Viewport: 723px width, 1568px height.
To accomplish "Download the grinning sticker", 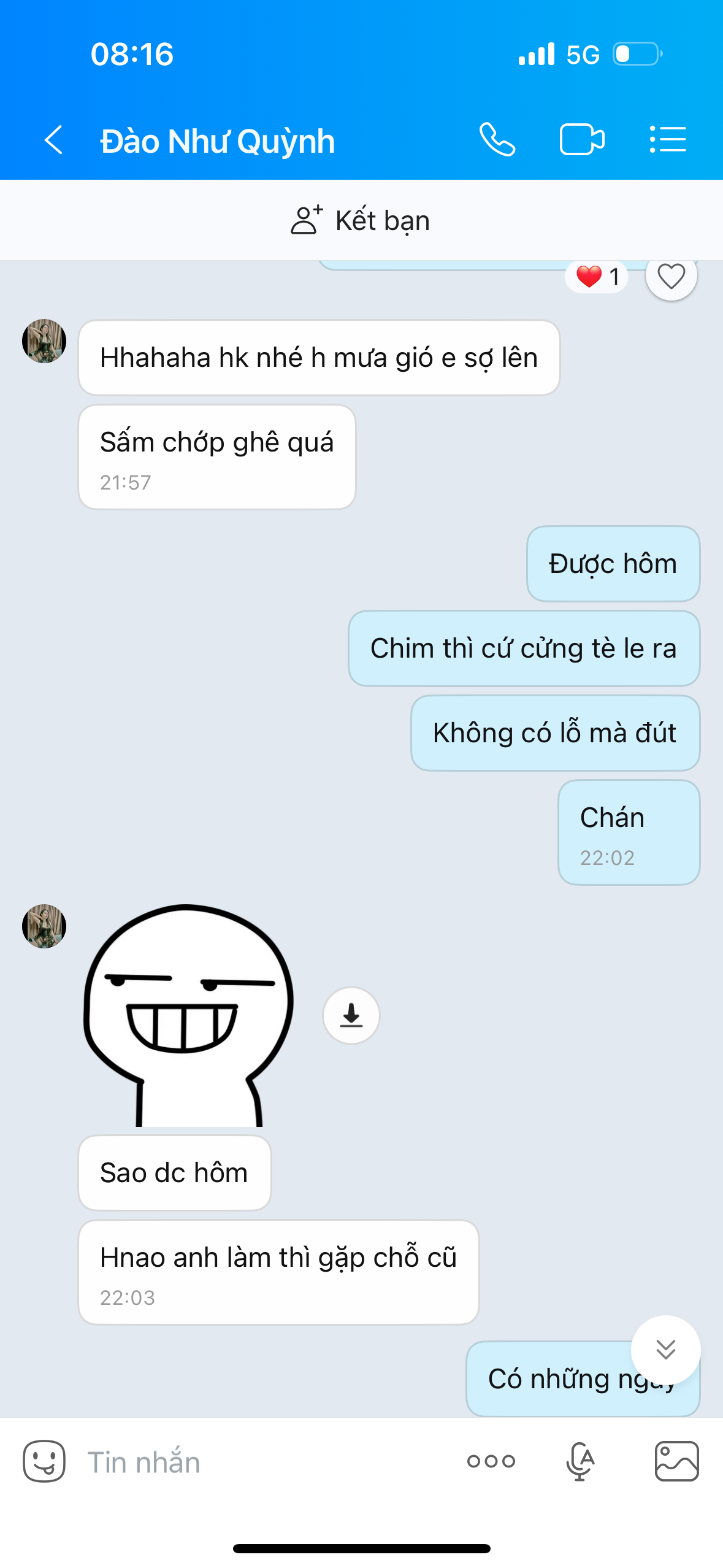I will pyautogui.click(x=351, y=1015).
